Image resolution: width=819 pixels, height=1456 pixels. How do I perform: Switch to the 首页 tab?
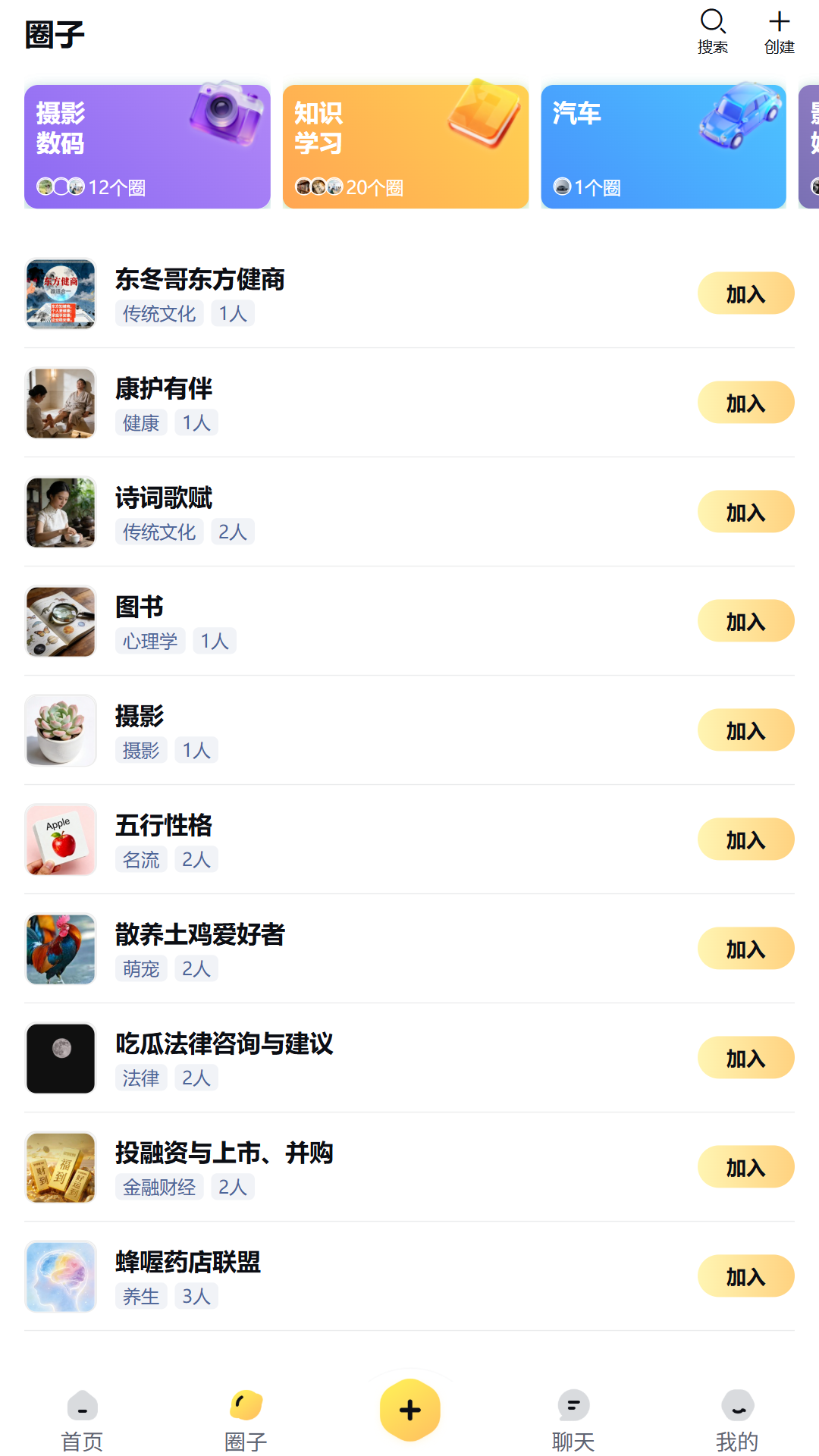click(82, 1422)
